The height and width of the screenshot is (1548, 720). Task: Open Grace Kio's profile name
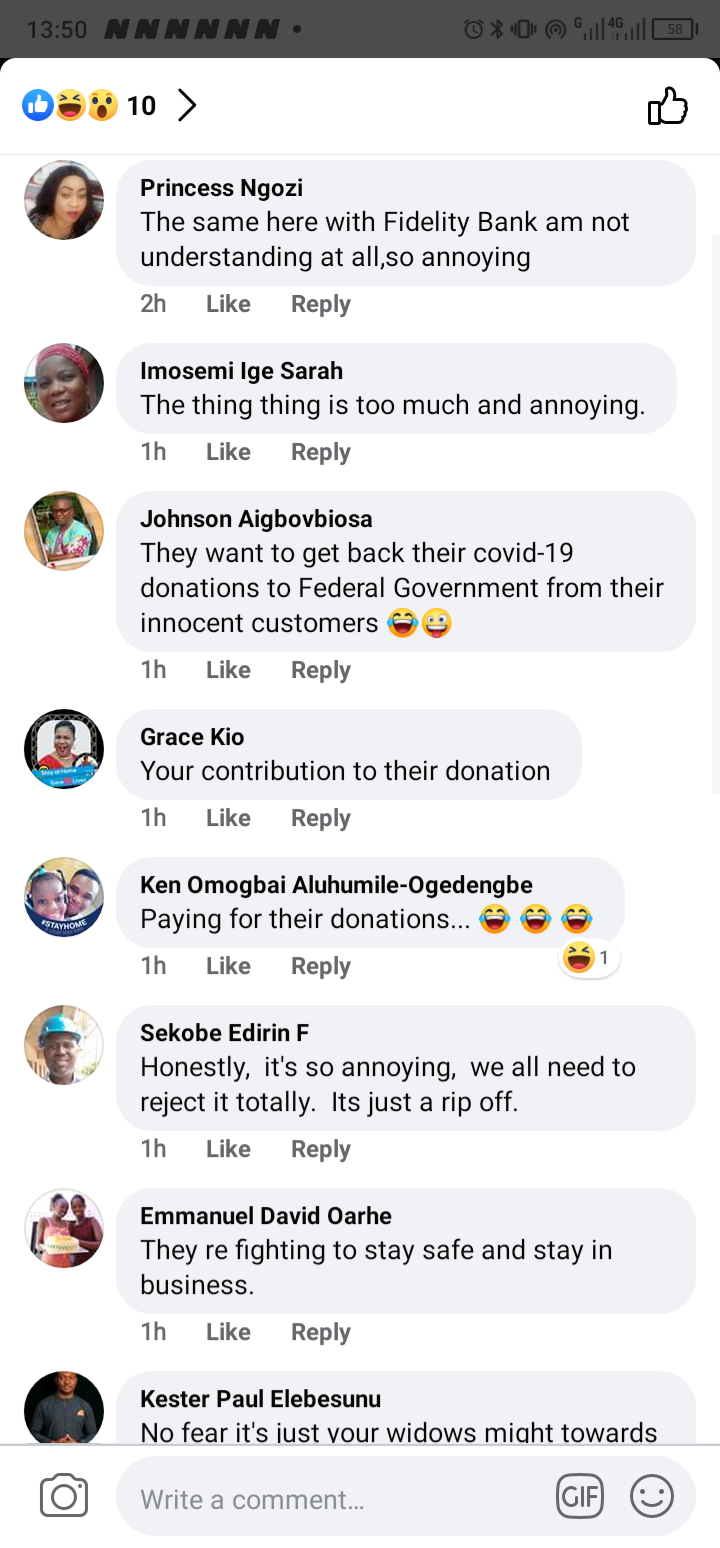pos(192,737)
